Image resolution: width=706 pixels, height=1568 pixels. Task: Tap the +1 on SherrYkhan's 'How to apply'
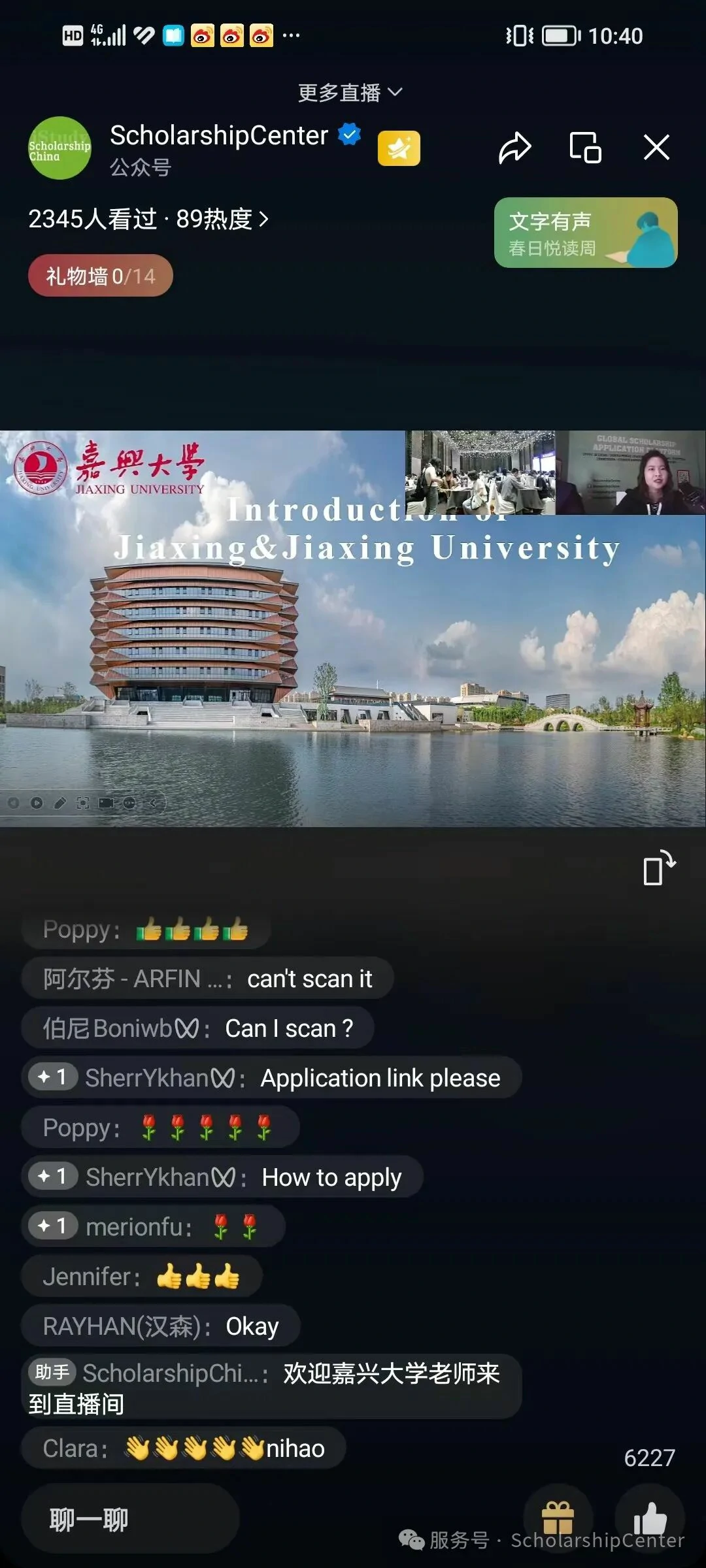click(x=53, y=1177)
